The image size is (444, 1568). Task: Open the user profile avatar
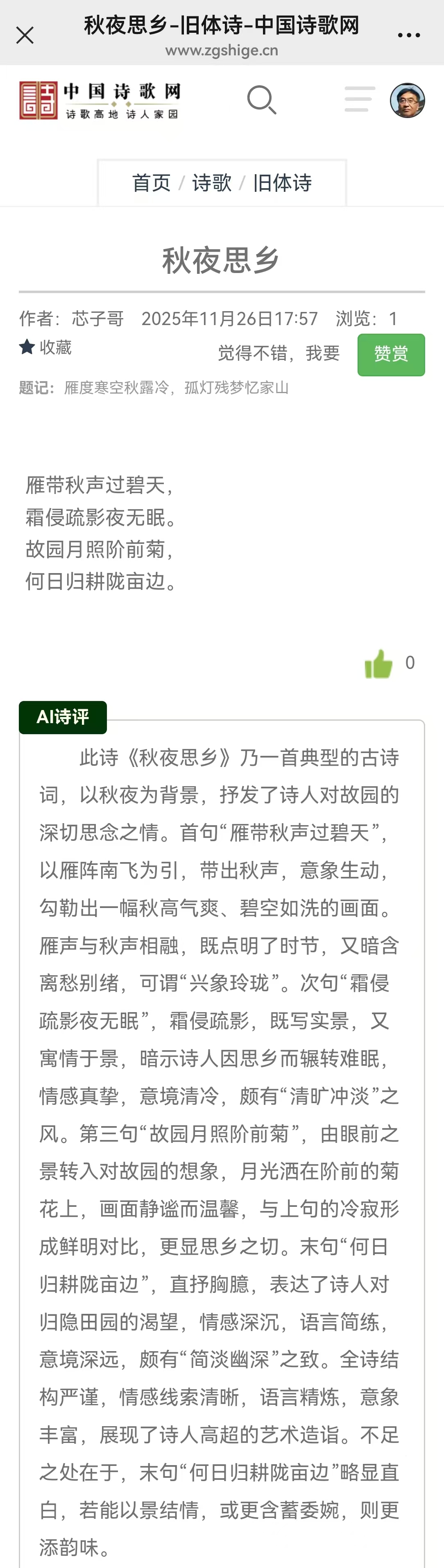(408, 100)
